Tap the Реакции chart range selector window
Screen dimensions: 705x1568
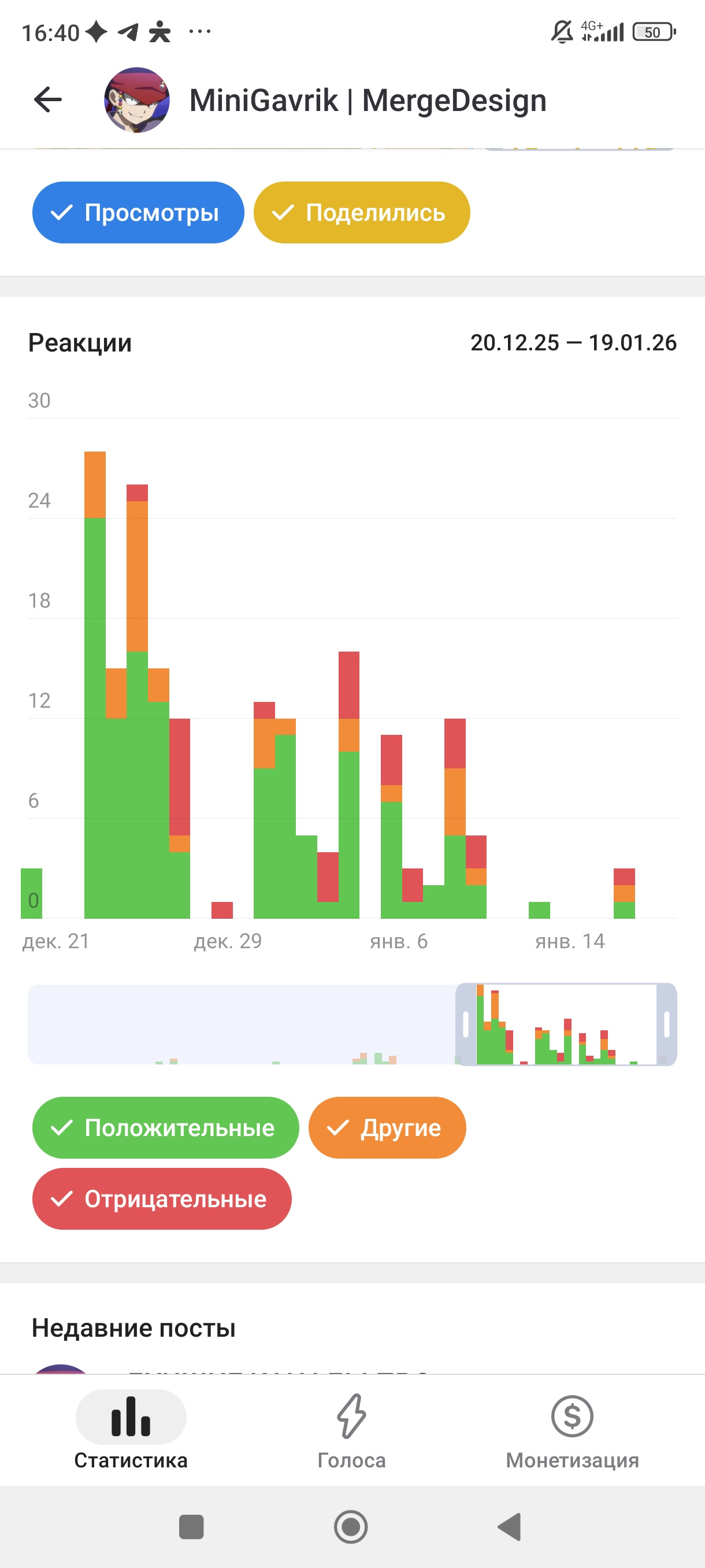point(566,1025)
